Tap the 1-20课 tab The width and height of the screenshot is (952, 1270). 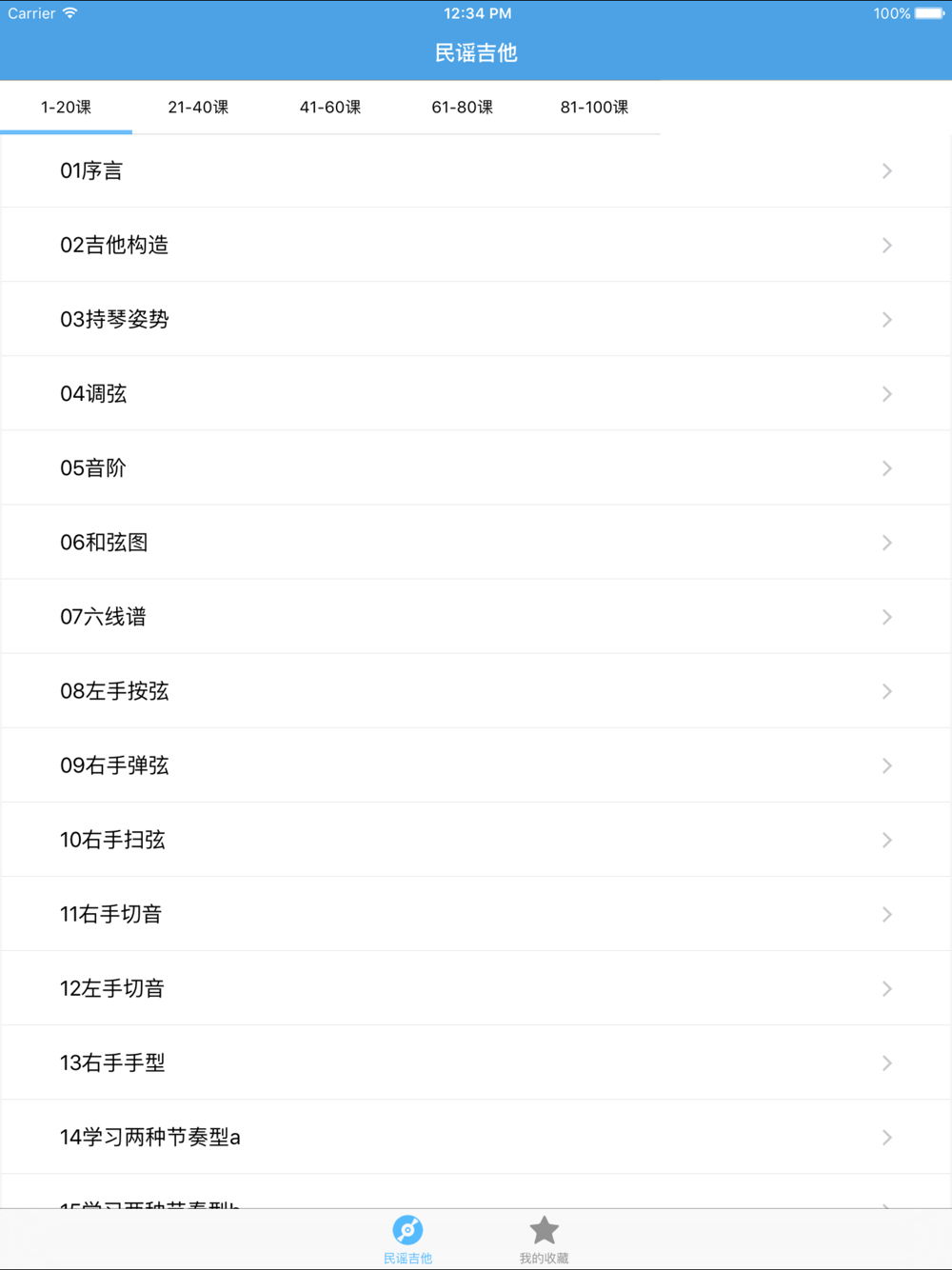pyautogui.click(x=66, y=108)
